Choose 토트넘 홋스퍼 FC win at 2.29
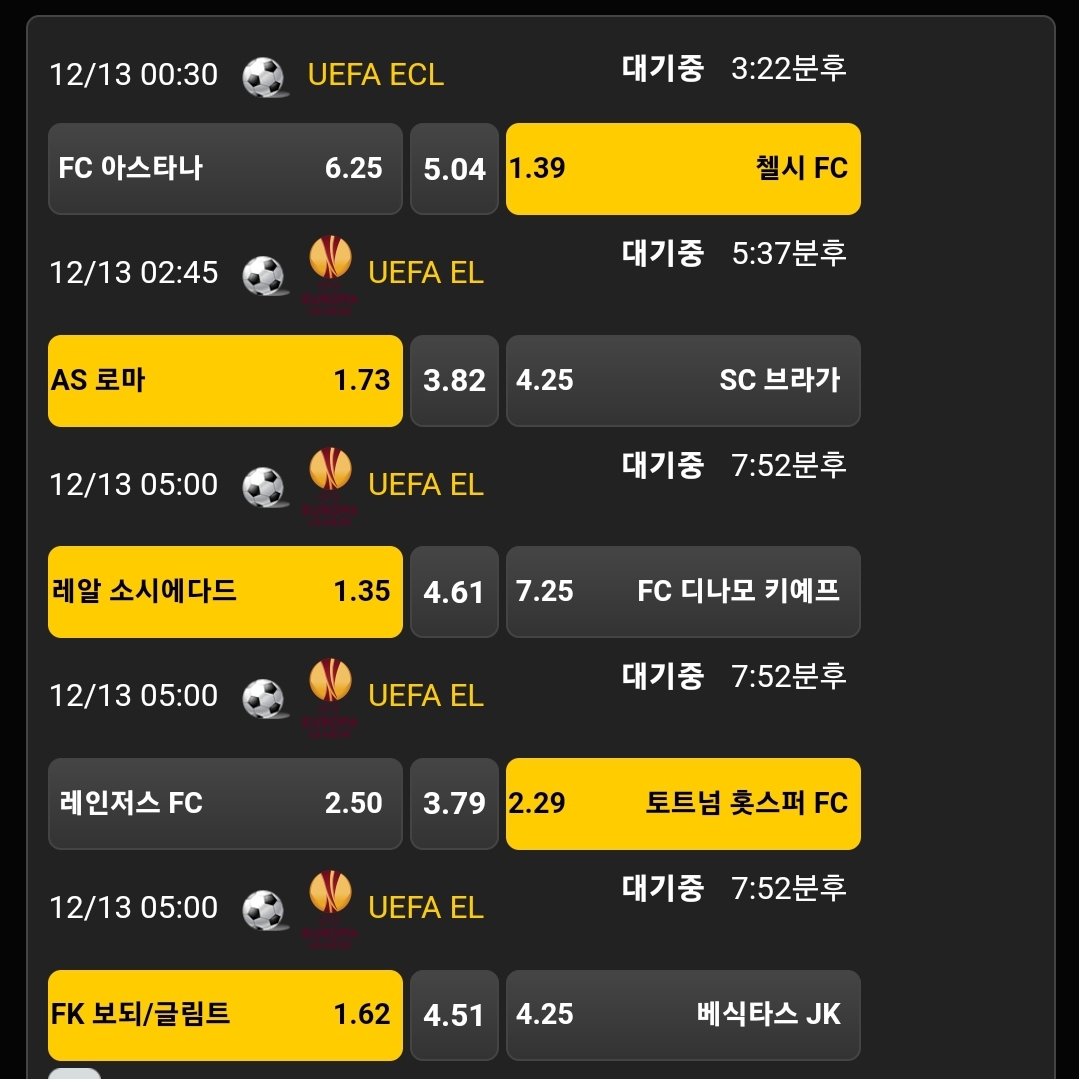Screen dimensions: 1079x1079 coord(683,804)
